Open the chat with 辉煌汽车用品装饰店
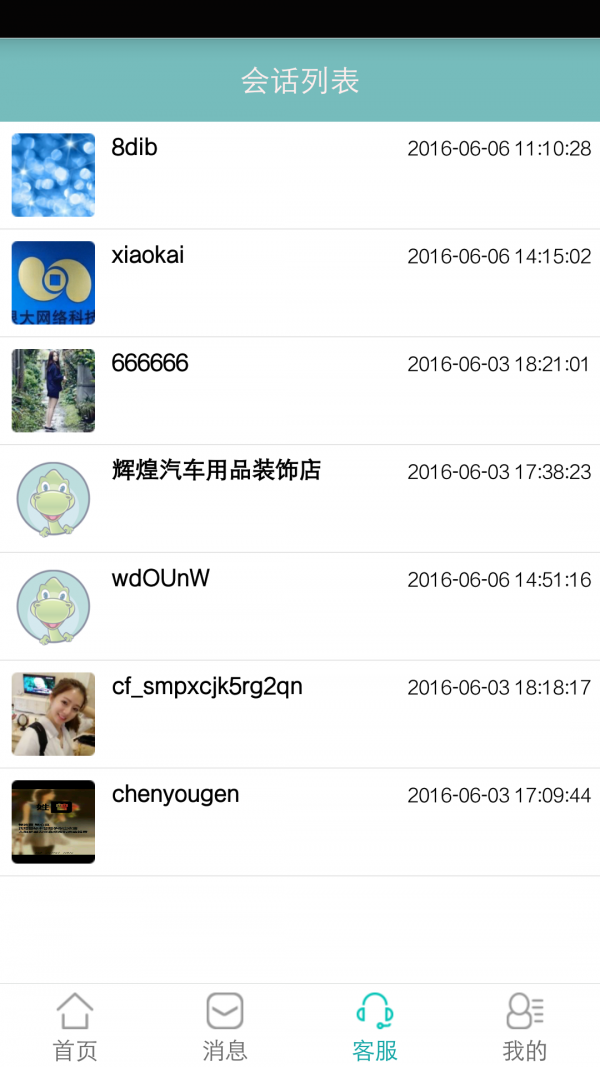The width and height of the screenshot is (600, 1067). click(300, 499)
